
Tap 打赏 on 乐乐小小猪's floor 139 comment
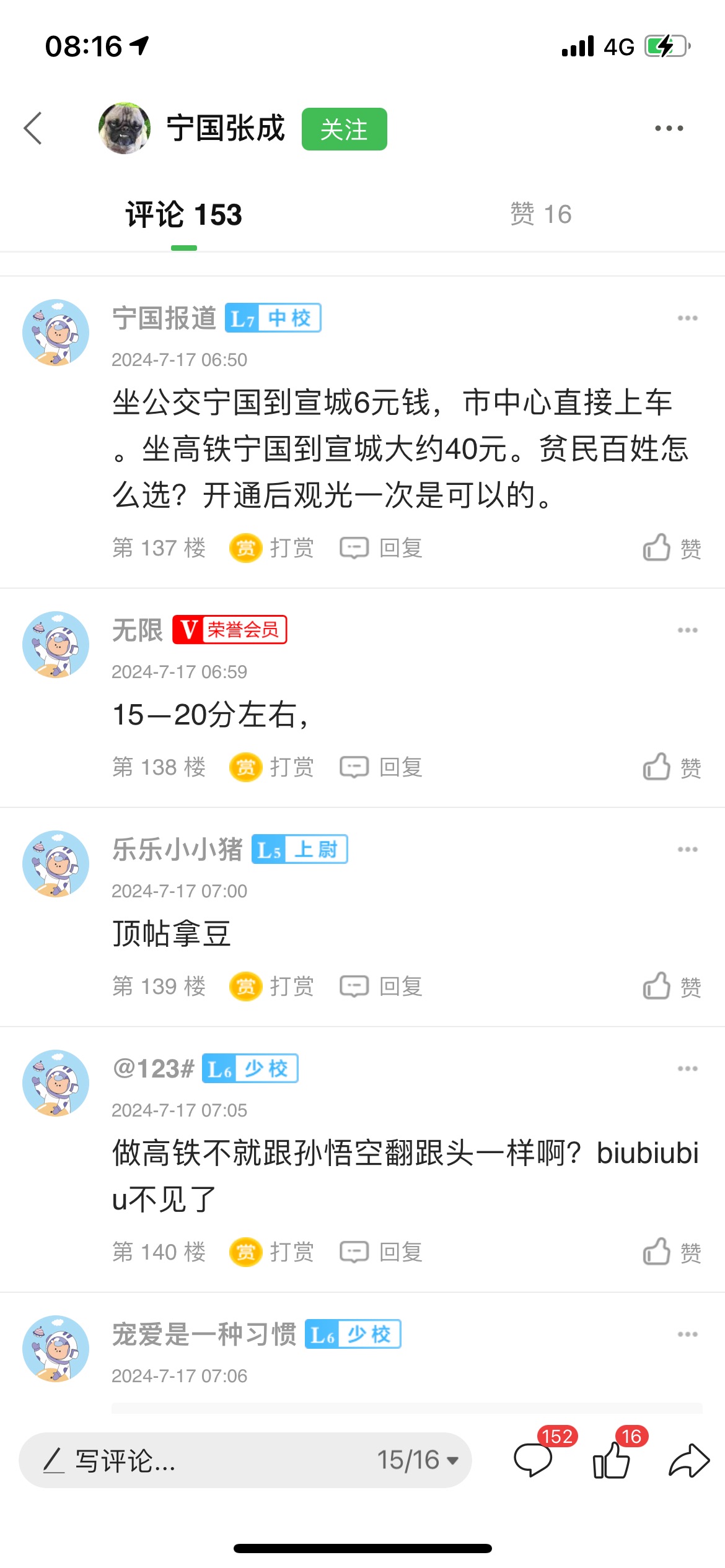pos(272,987)
